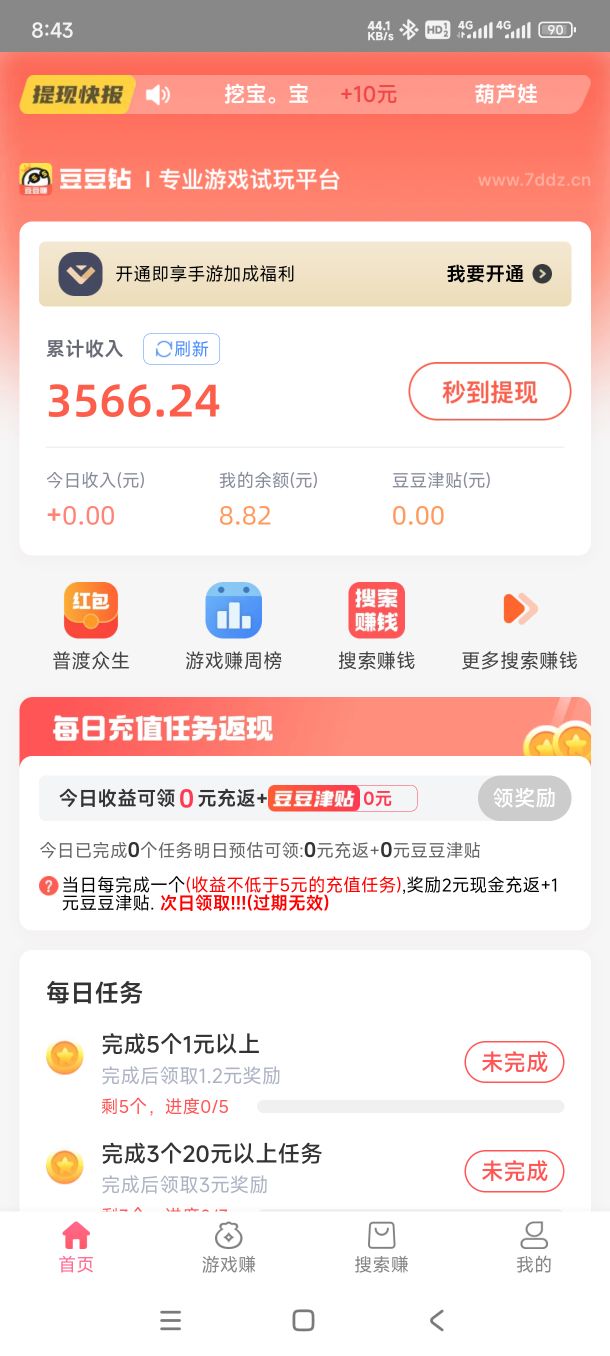Switch to the 搜索赚 tab
The width and height of the screenshot is (610, 1356).
pos(381,1247)
